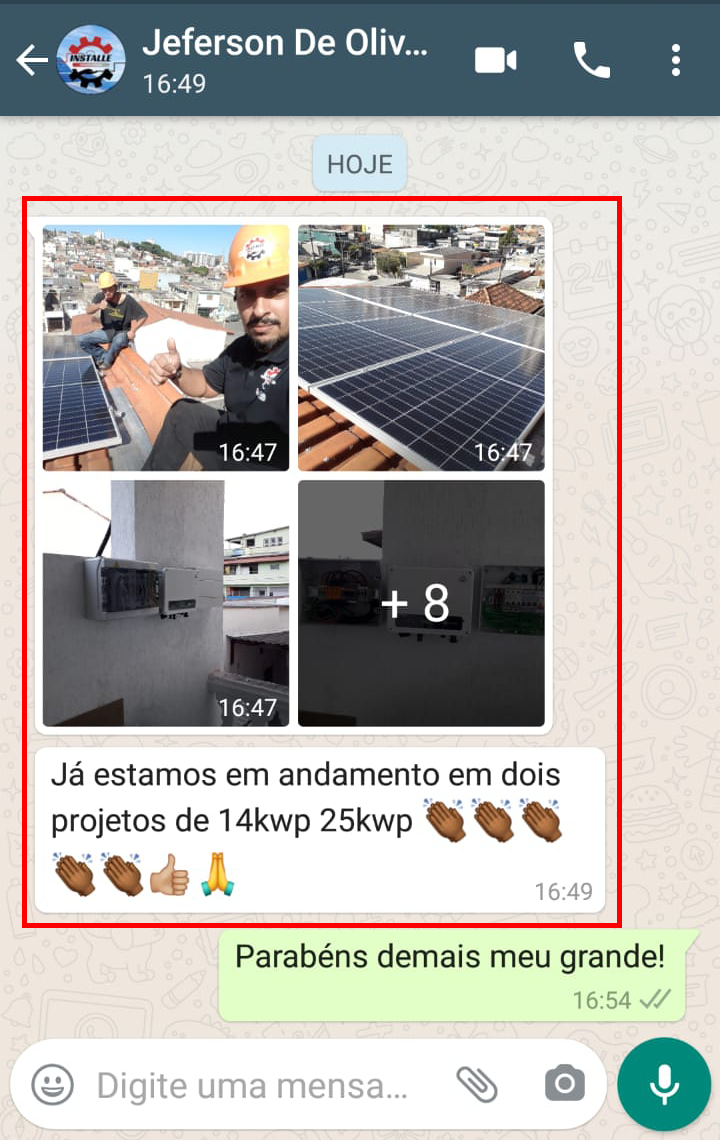This screenshot has height=1140, width=720.
Task: Open the attachment paperclip menu
Action: [x=479, y=1084]
